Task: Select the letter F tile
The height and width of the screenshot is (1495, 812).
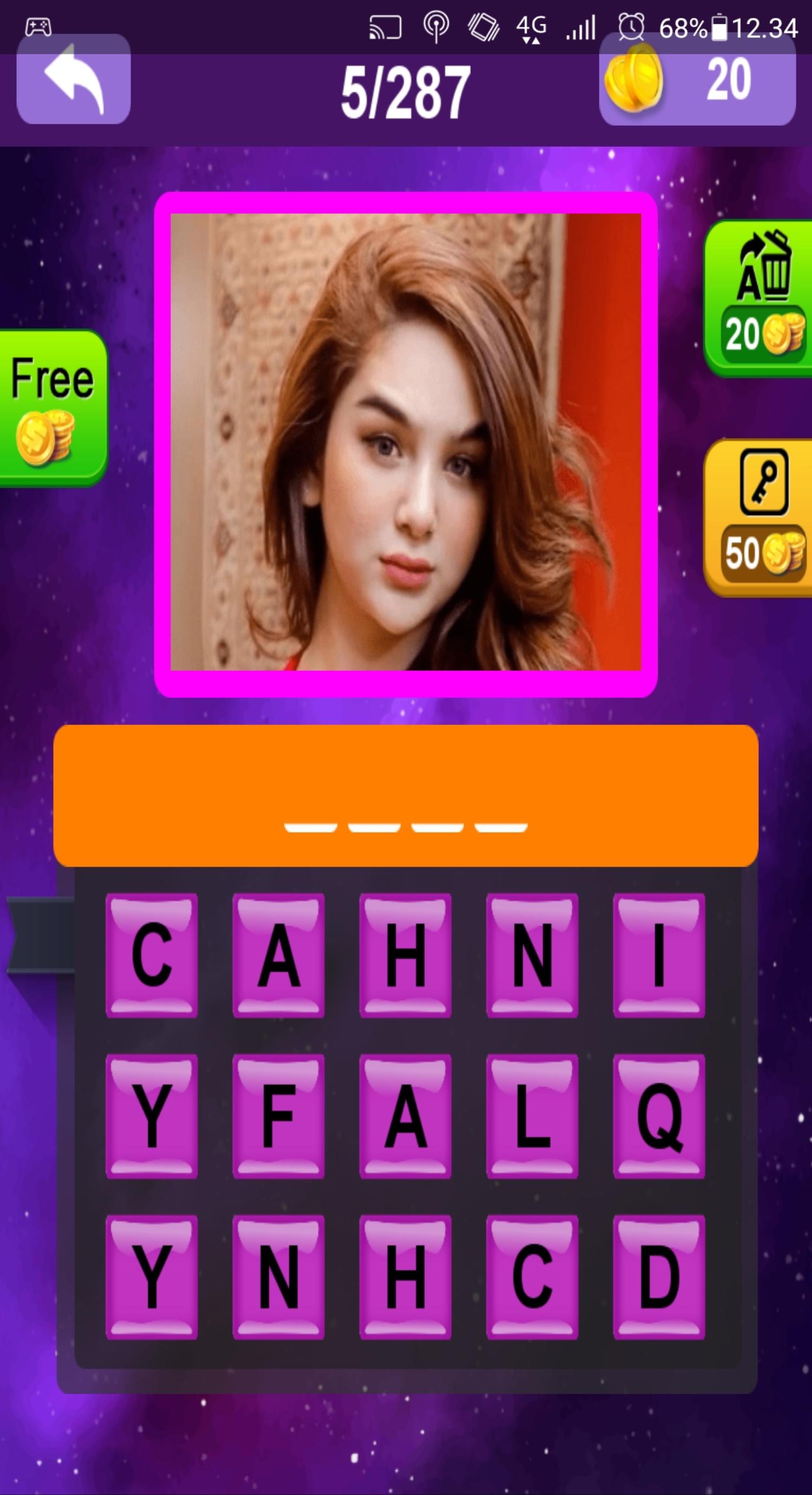Action: click(279, 1116)
